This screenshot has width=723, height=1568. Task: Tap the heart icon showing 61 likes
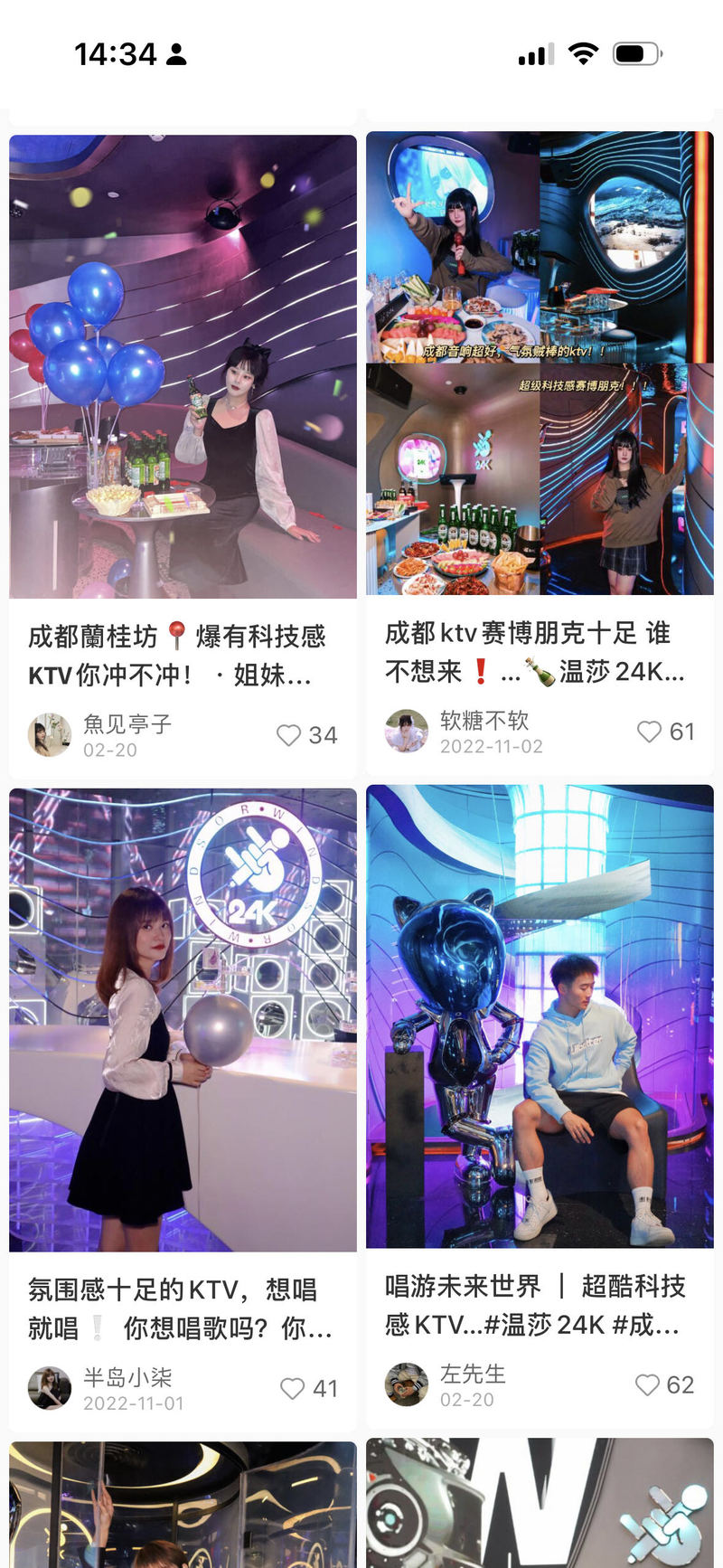tap(648, 732)
